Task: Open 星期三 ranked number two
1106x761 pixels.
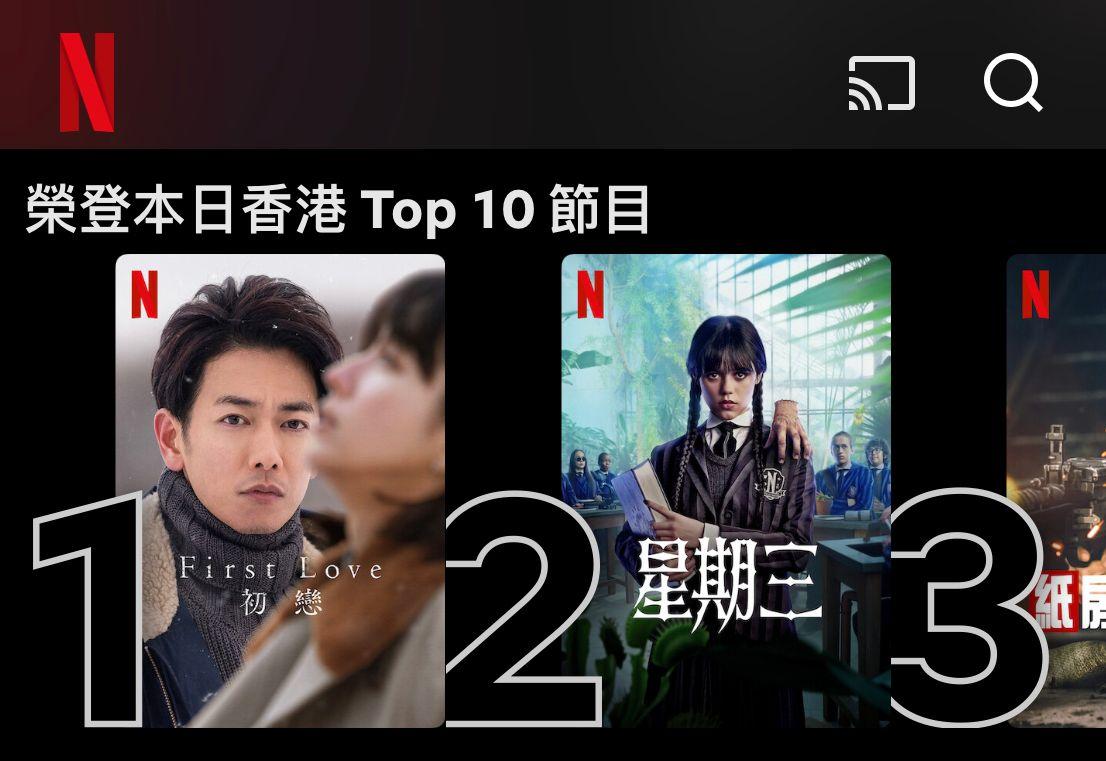Action: pos(725,490)
